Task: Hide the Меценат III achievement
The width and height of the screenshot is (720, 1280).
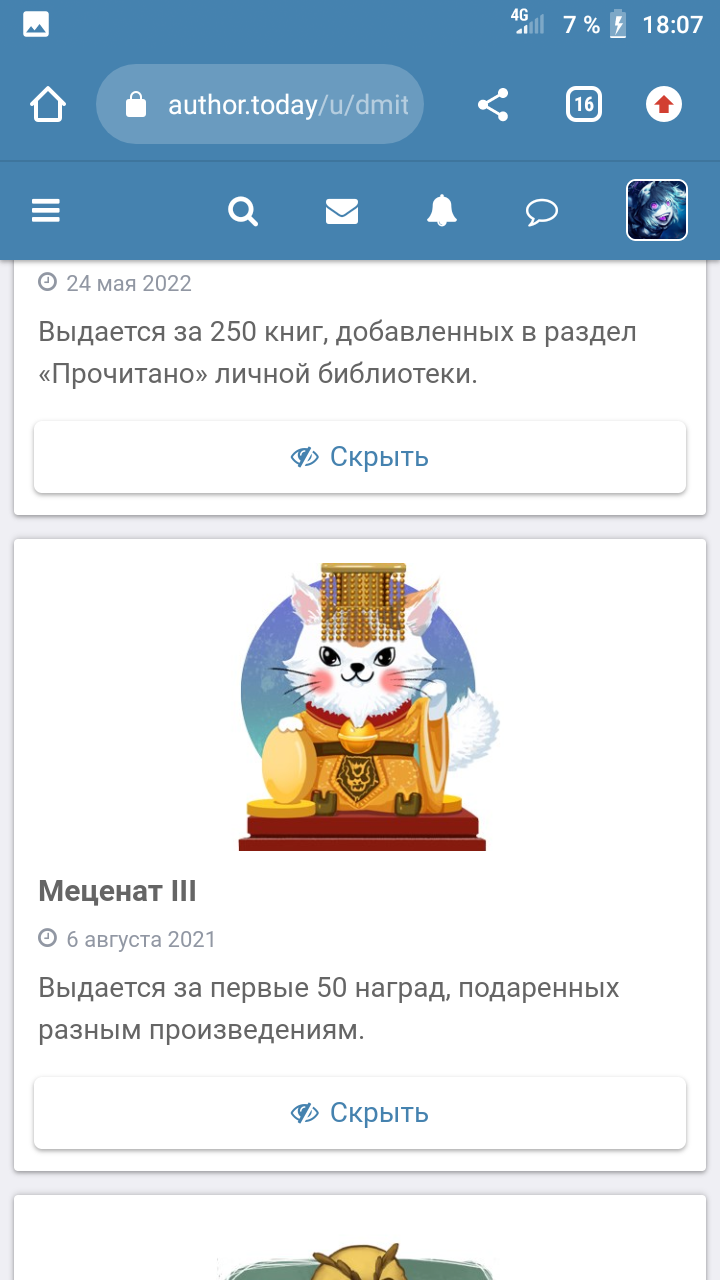Action: (360, 1113)
